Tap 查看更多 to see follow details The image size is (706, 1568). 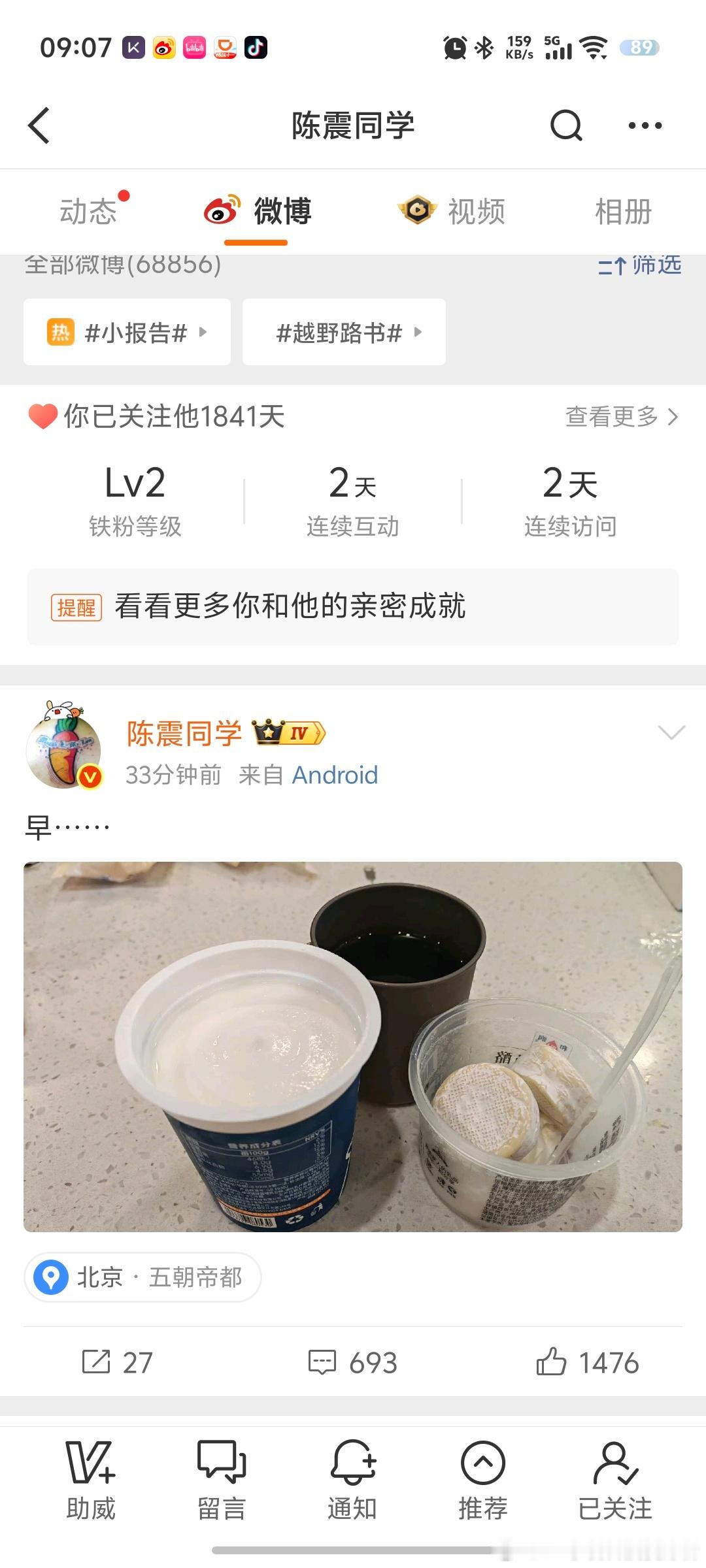[621, 416]
